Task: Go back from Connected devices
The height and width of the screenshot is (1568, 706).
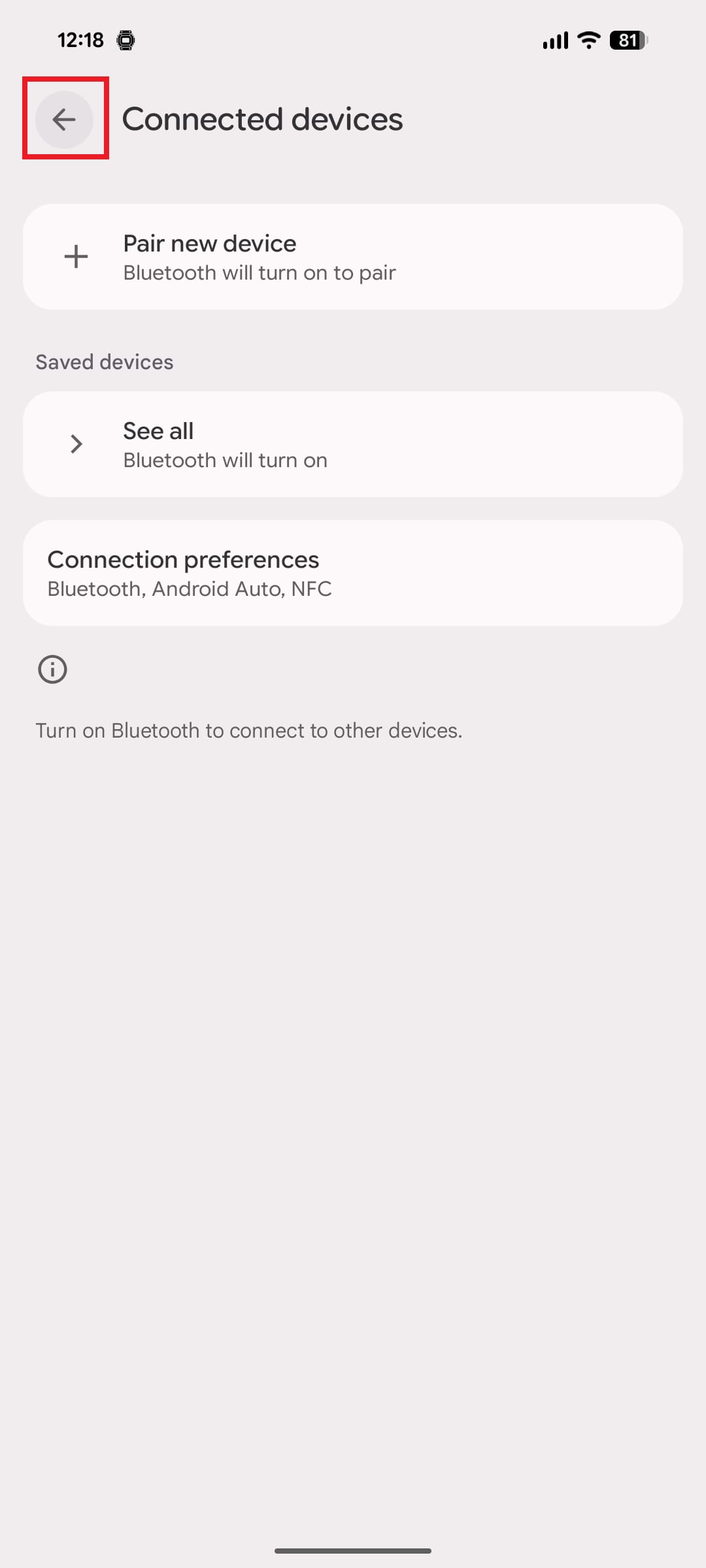Action: [64, 120]
